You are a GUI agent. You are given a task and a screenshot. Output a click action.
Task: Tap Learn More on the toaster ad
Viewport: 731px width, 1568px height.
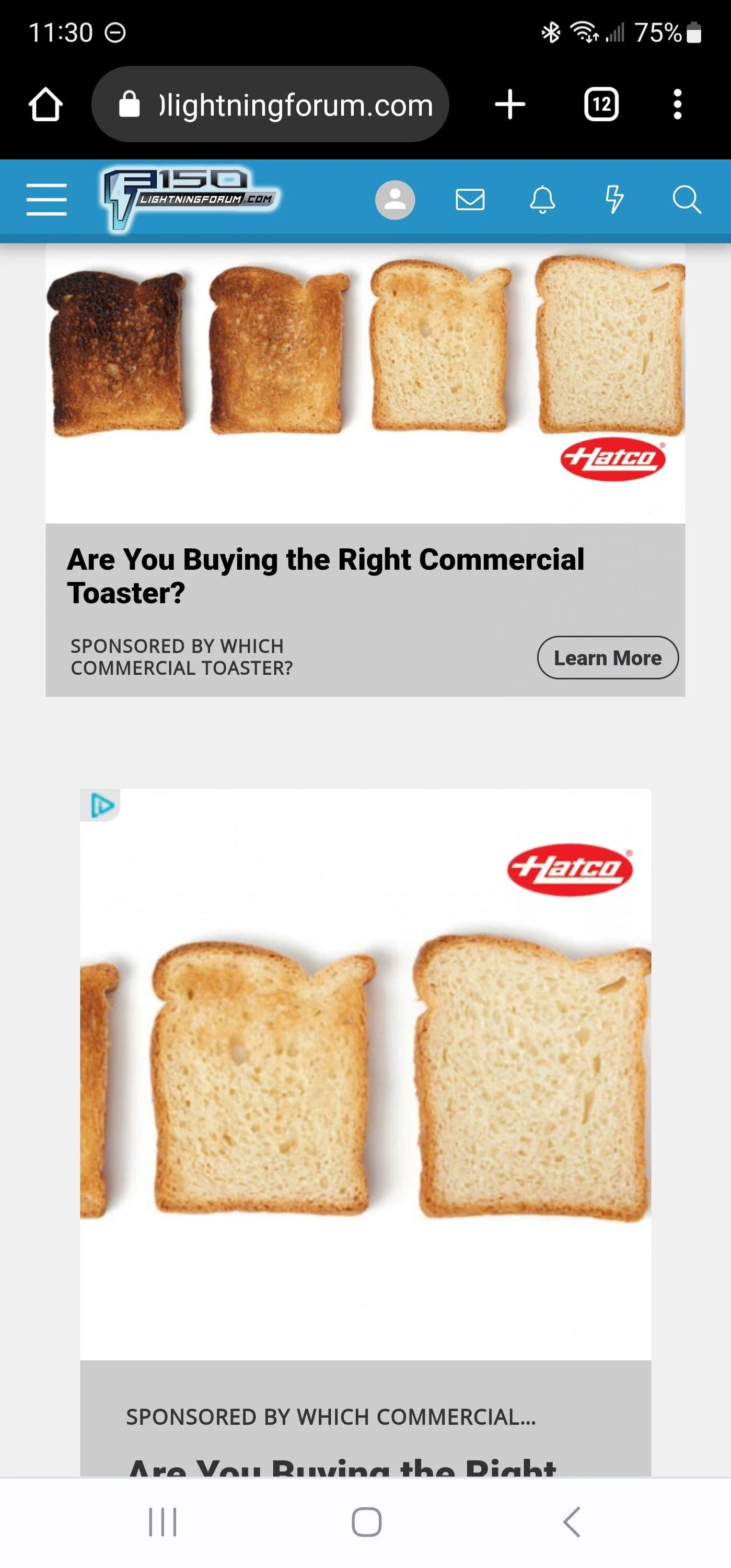(607, 658)
